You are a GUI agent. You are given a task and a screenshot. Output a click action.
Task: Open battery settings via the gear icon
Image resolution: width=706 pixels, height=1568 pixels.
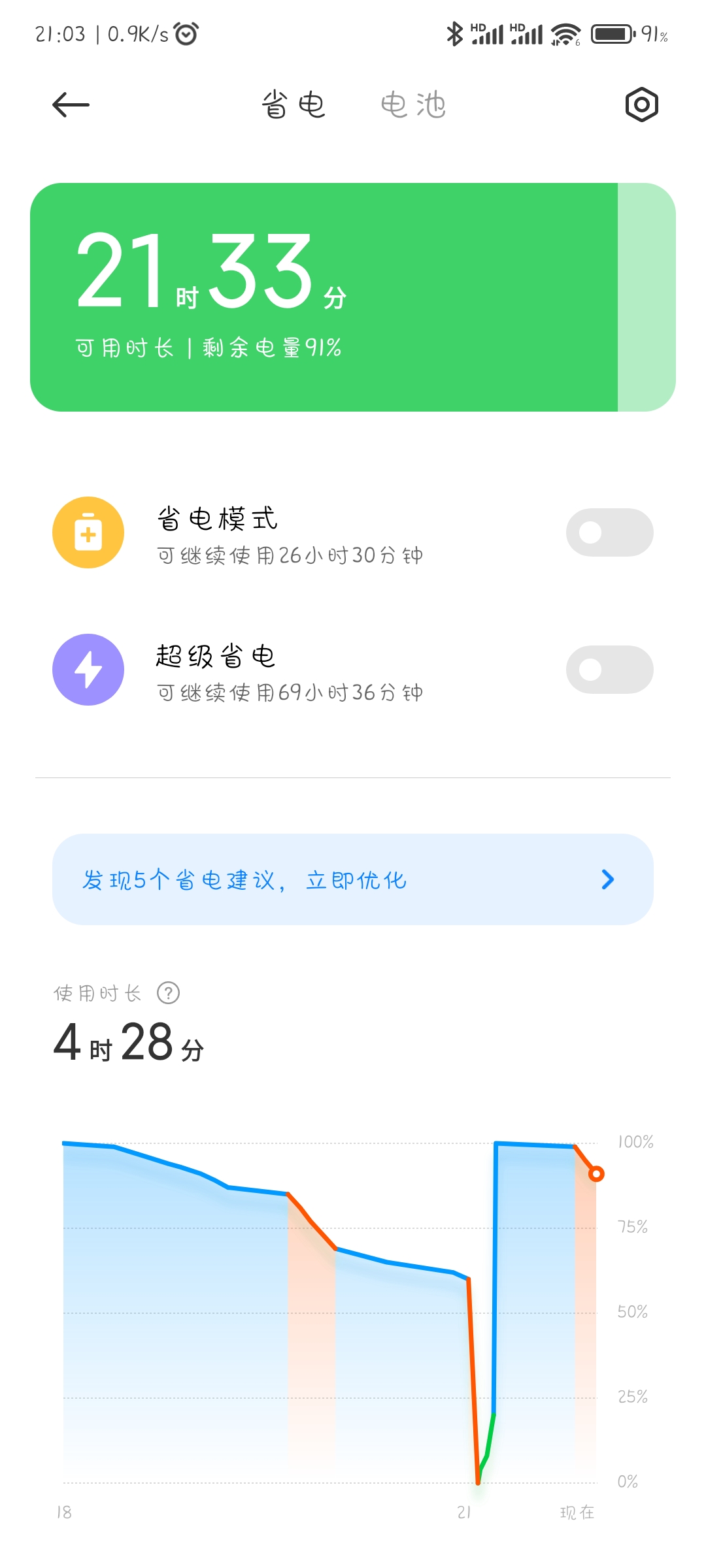(x=641, y=105)
